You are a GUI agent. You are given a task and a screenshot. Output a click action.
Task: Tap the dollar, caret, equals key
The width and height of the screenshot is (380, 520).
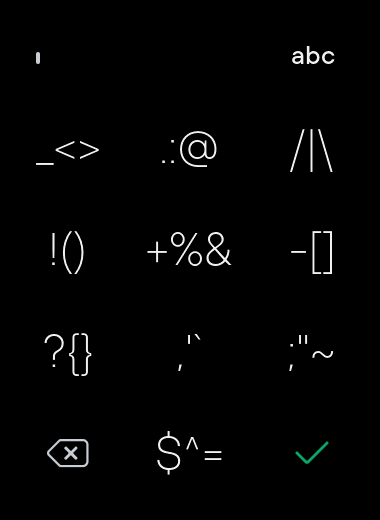(x=189, y=453)
